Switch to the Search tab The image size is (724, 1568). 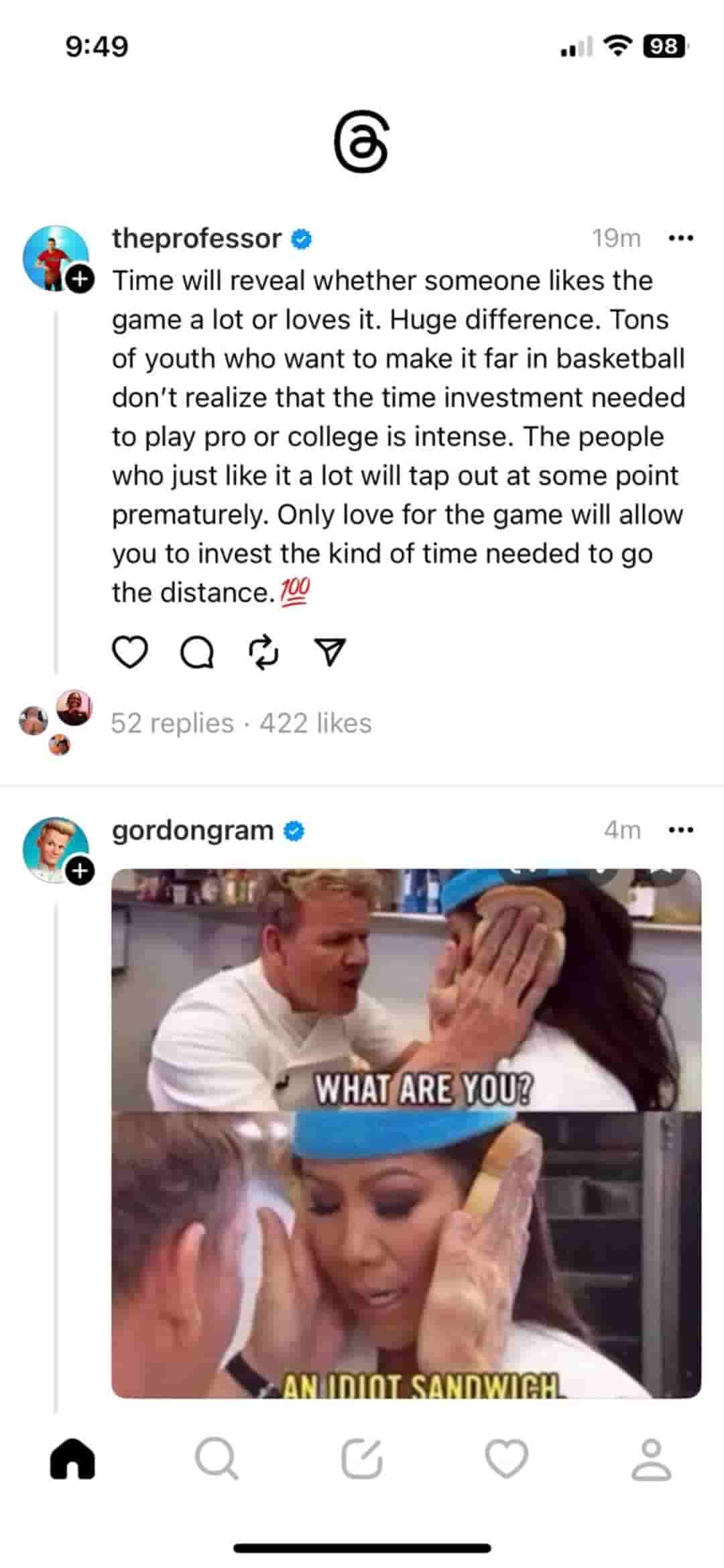217,1459
